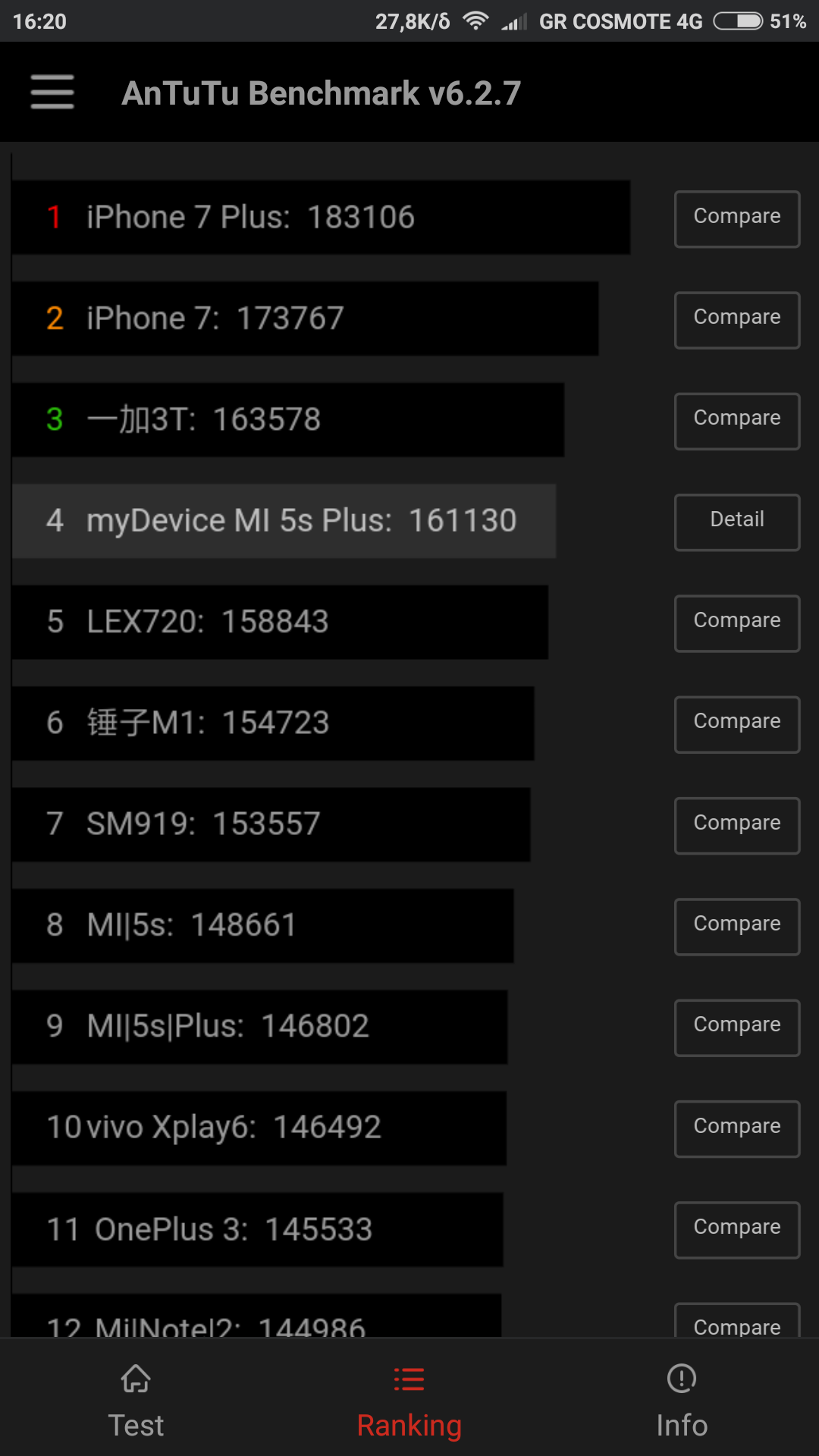Screen dimensions: 819x1456
Task: Compare with 锤子M1
Action: pyautogui.click(x=736, y=723)
